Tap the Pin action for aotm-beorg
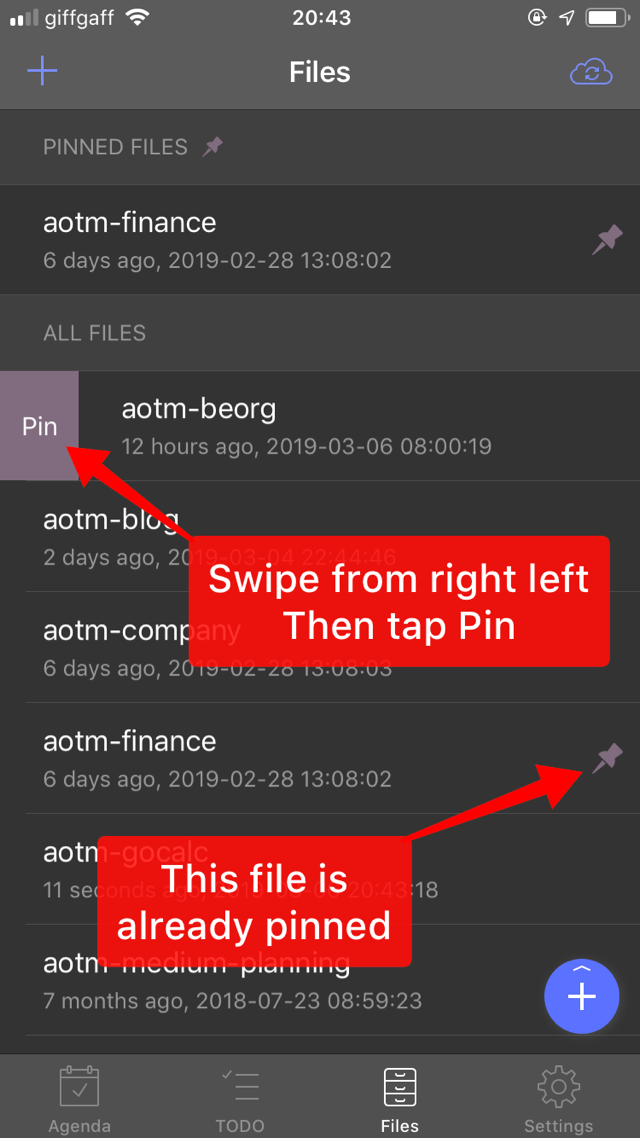Screen dimensions: 640x1138 tap(39, 425)
